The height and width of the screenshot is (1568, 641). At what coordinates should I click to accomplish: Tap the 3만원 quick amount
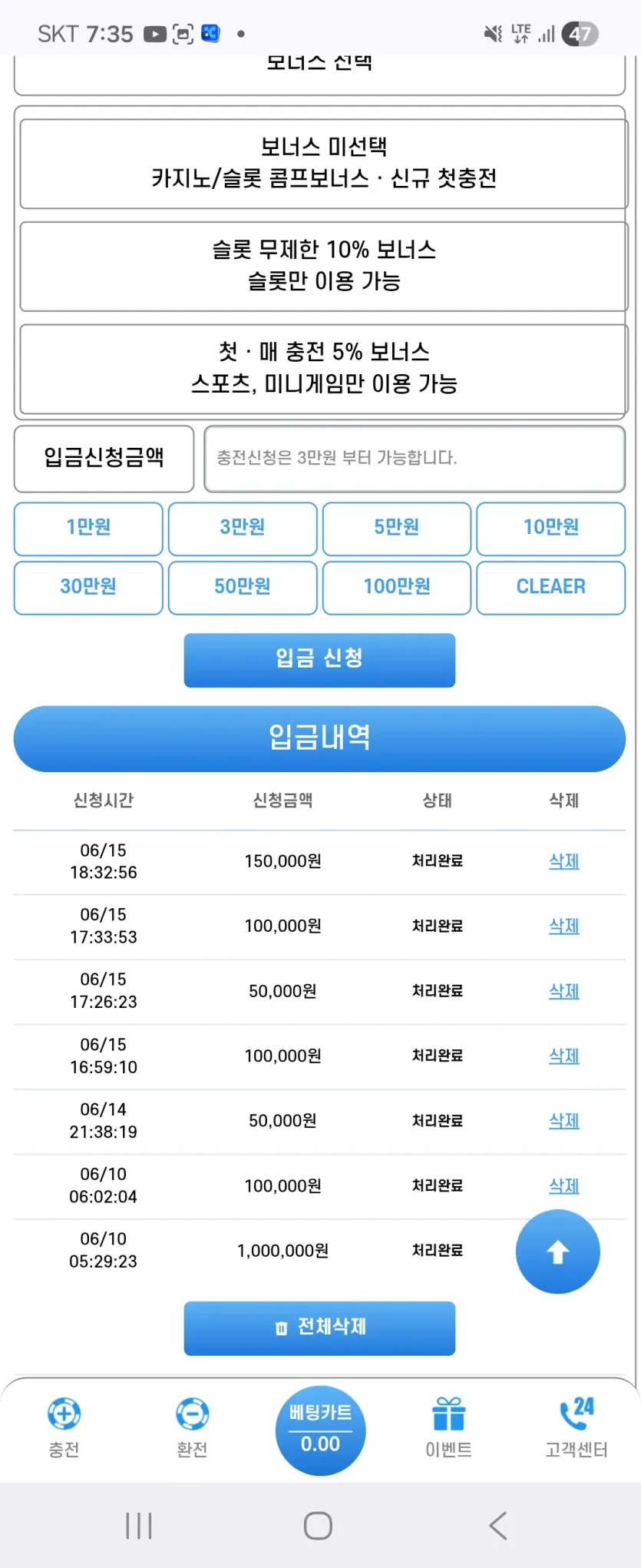pos(243,529)
